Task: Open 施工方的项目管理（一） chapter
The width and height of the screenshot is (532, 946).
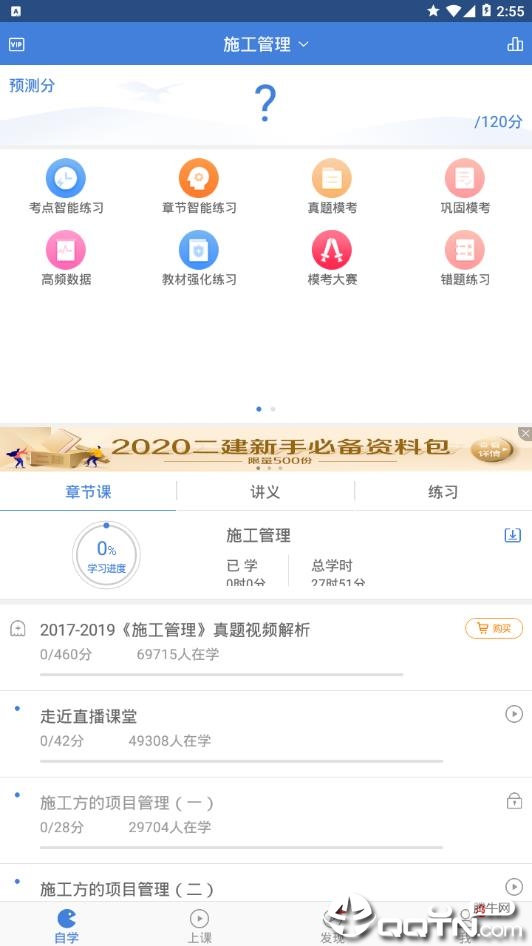Action: pos(266,820)
